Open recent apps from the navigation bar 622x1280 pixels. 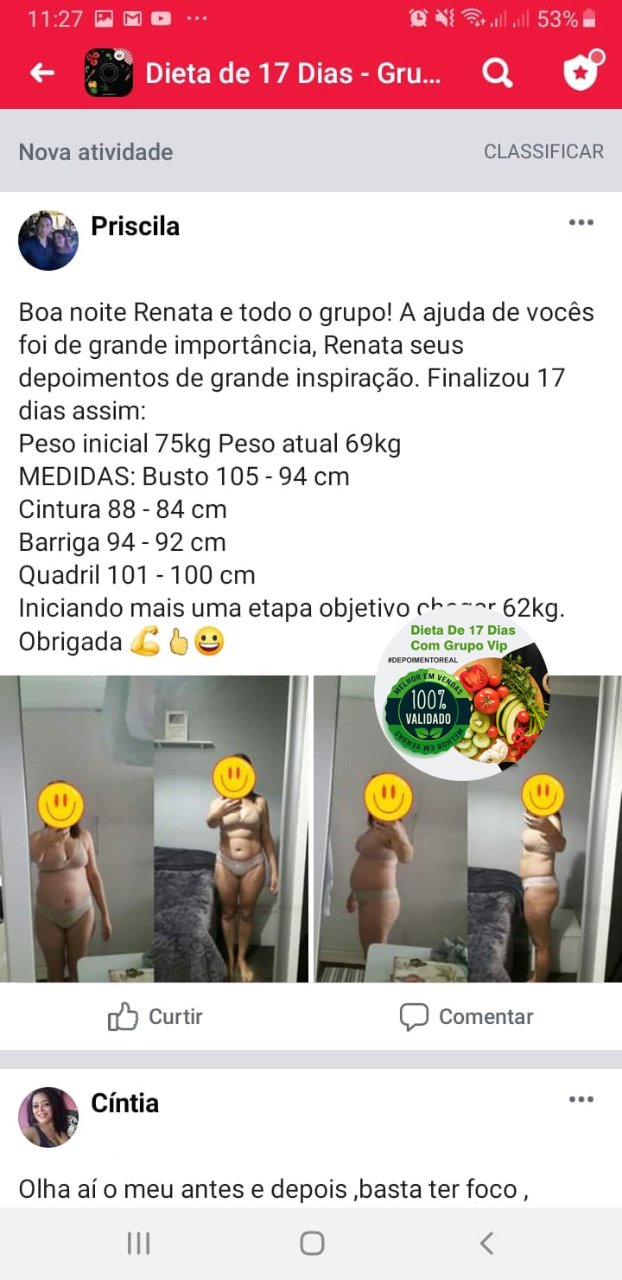point(138,1243)
